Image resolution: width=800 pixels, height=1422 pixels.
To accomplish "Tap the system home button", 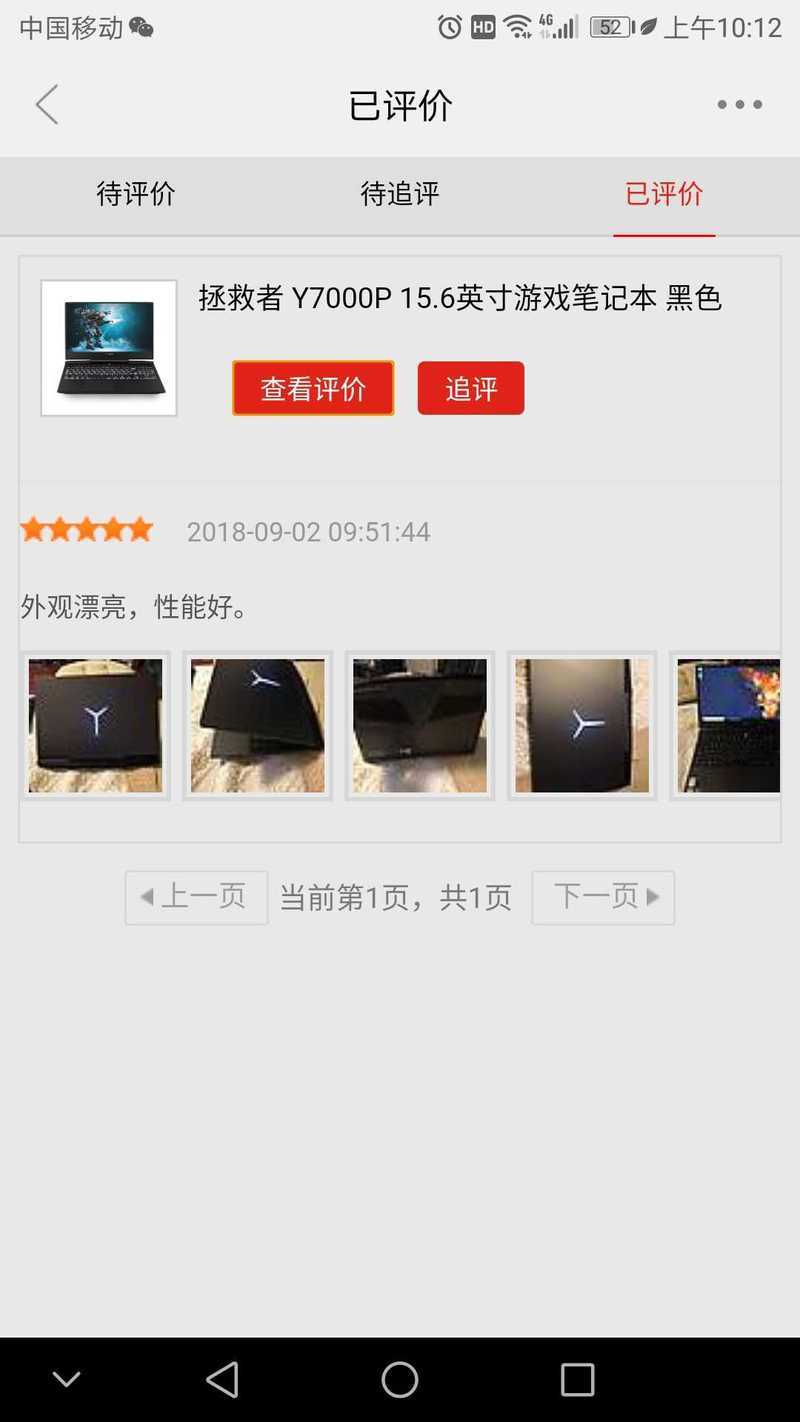I will (400, 1380).
